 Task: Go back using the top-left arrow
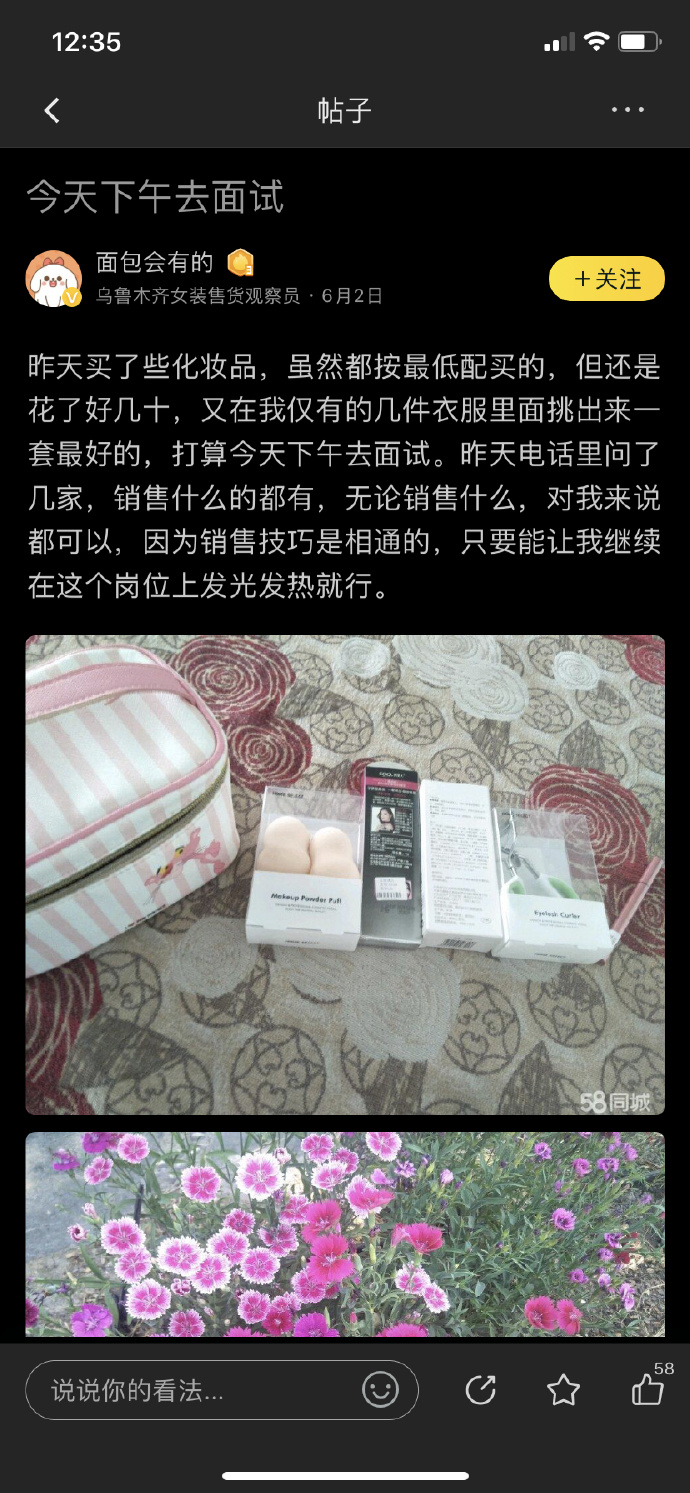point(52,110)
